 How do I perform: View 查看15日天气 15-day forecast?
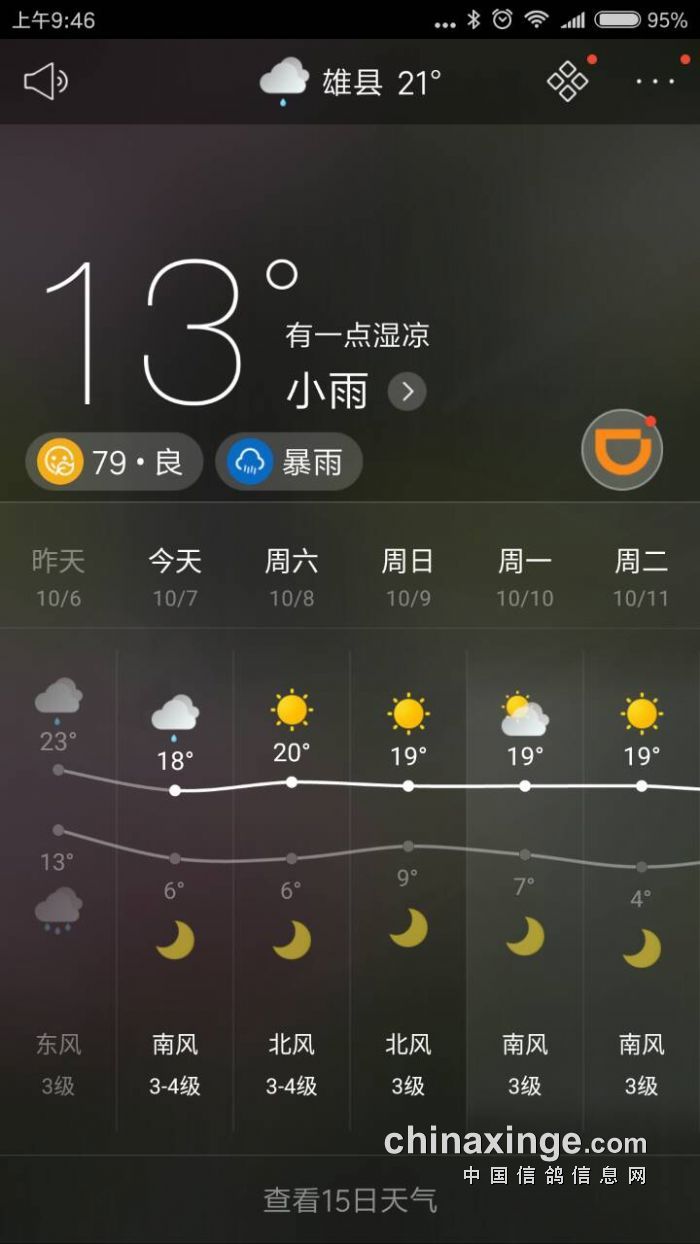pos(350,1199)
